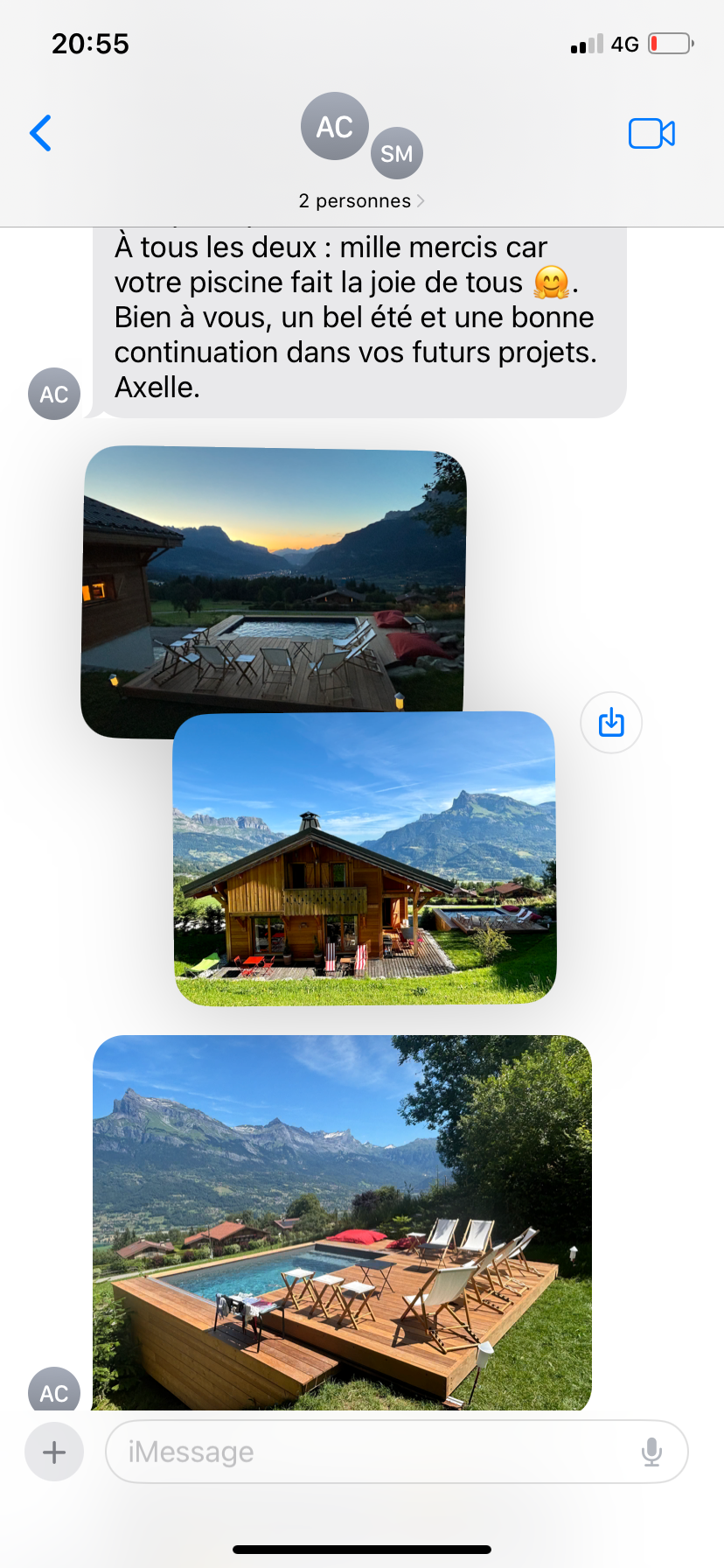The width and height of the screenshot is (724, 1568).
Task: Save the photos with the download icon
Action: tap(611, 723)
